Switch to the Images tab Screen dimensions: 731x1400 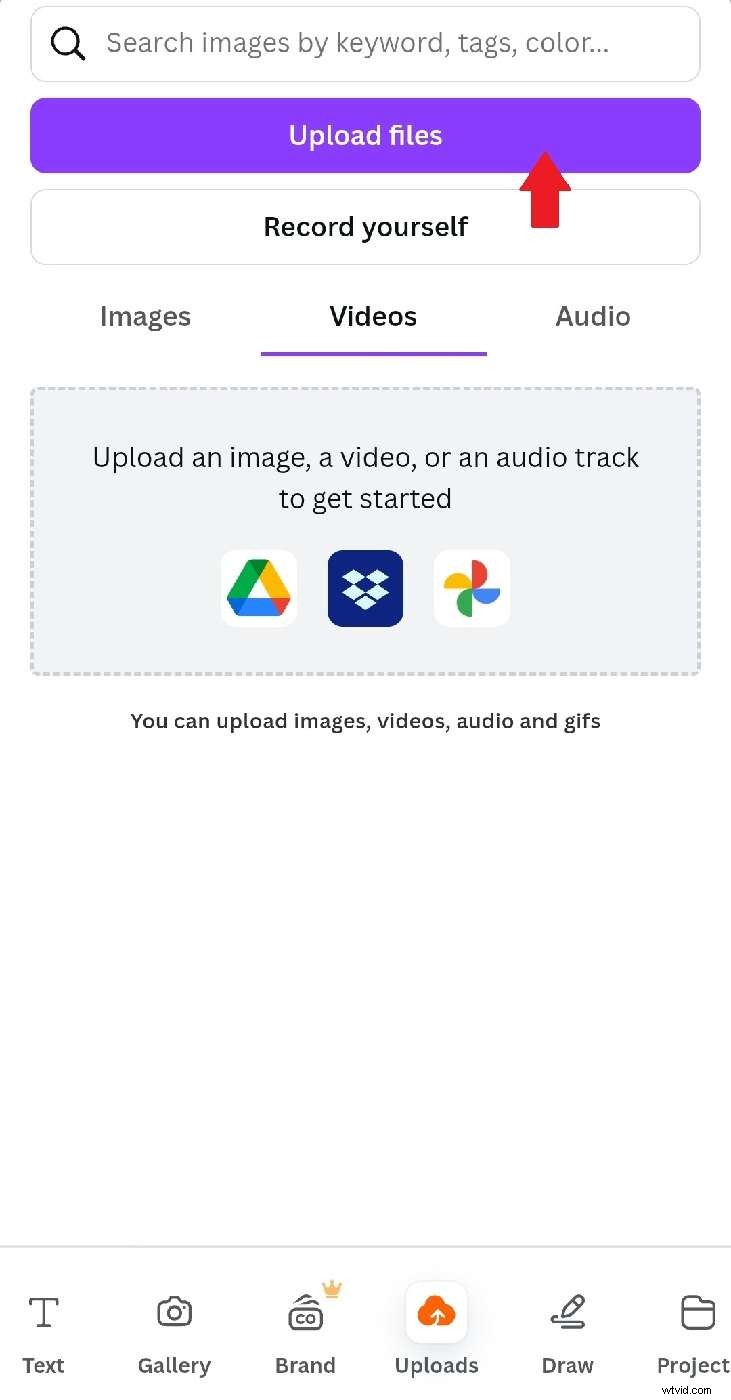pyautogui.click(x=145, y=316)
